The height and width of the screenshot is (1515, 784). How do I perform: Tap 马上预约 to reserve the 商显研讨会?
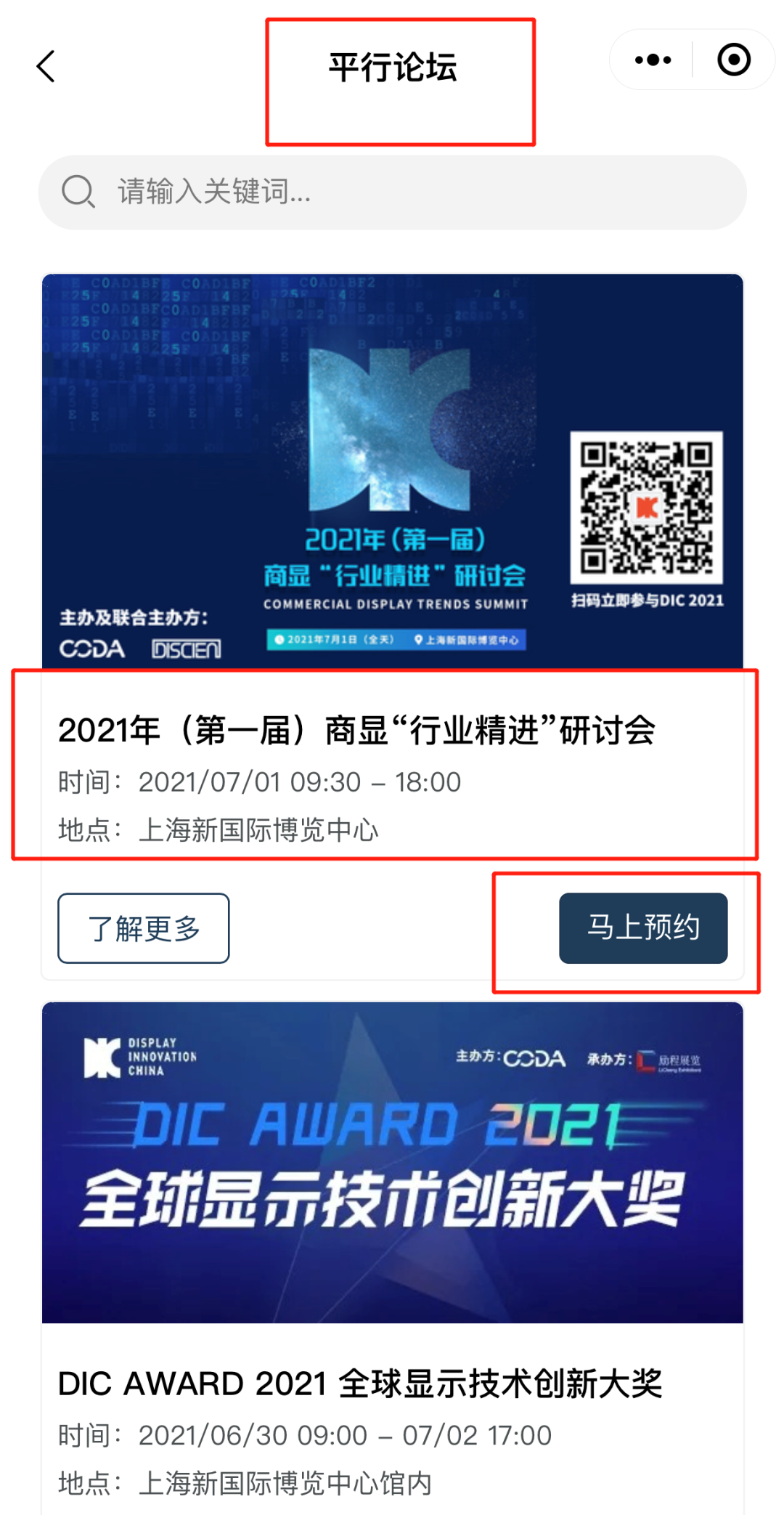tap(643, 928)
